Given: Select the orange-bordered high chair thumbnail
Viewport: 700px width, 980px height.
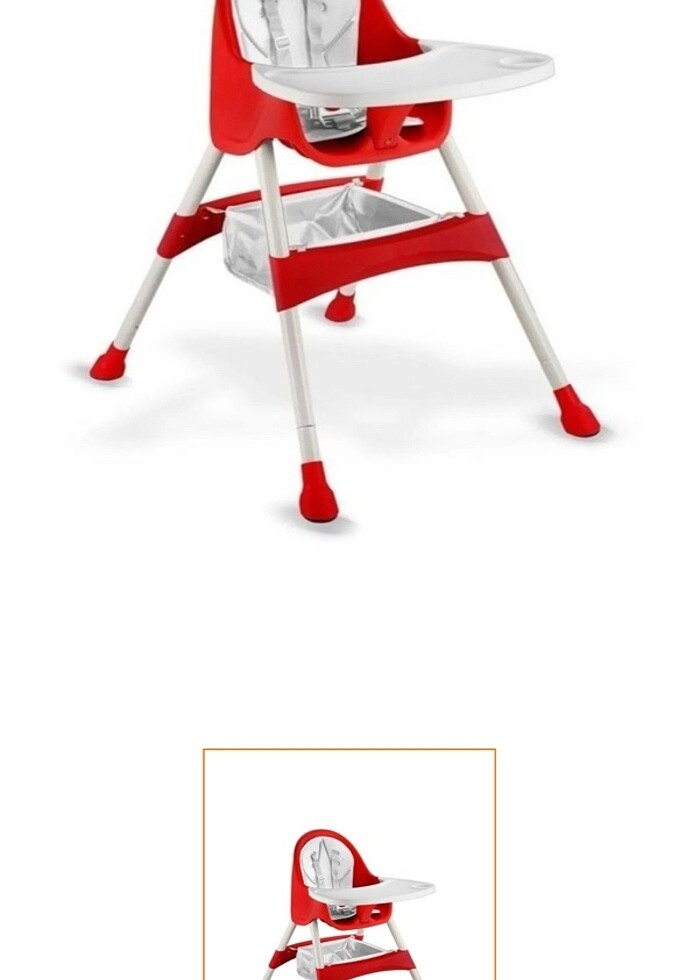Looking at the screenshot, I should tap(349, 865).
